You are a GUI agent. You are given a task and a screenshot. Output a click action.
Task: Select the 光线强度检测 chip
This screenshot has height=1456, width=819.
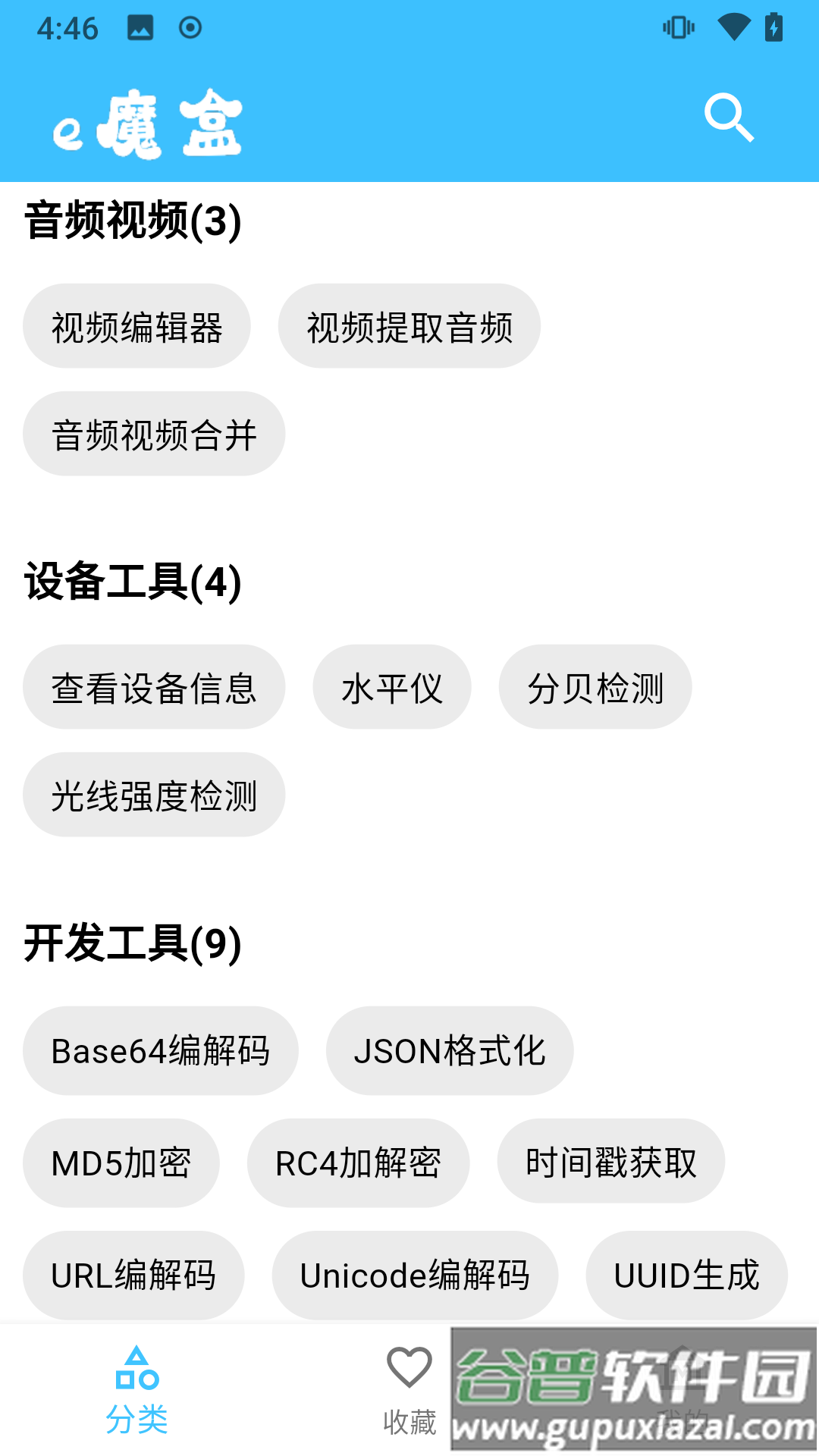tap(154, 795)
